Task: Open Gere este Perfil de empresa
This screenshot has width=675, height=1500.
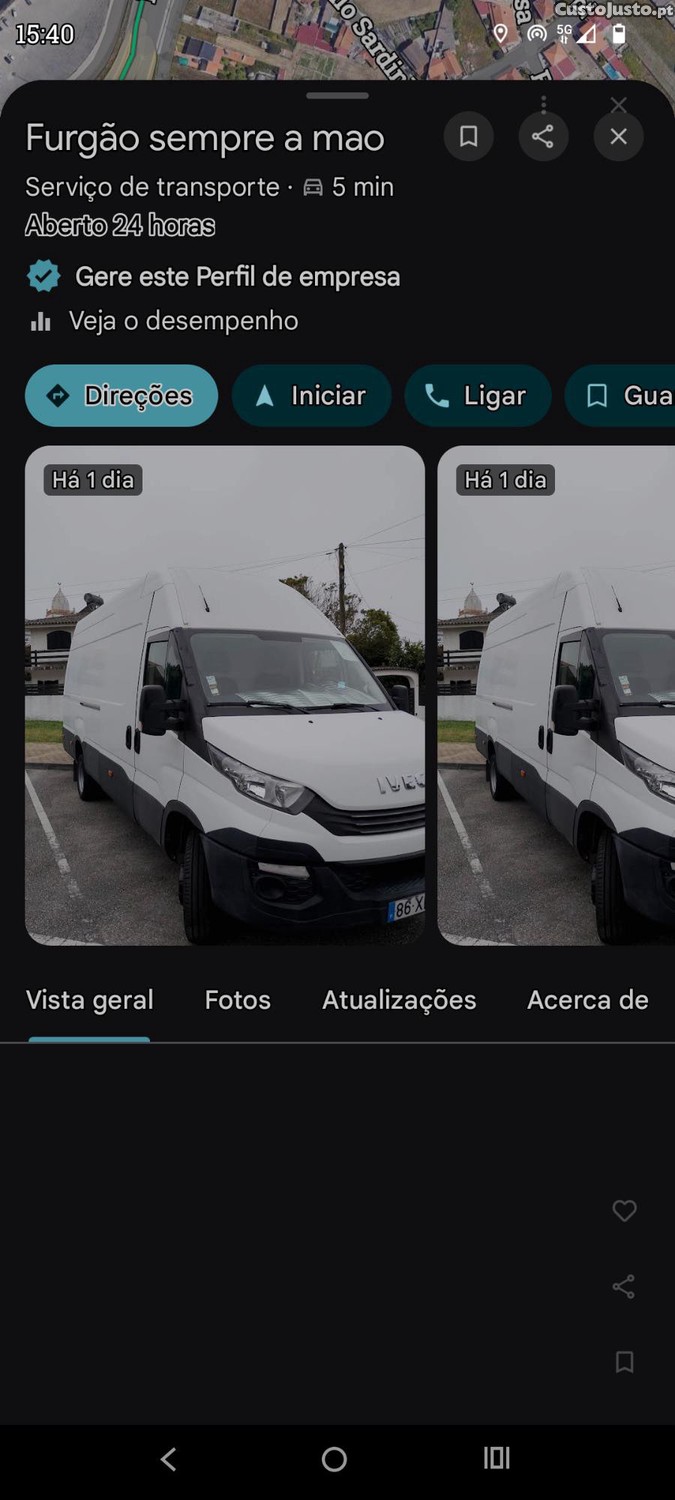Action: [237, 277]
